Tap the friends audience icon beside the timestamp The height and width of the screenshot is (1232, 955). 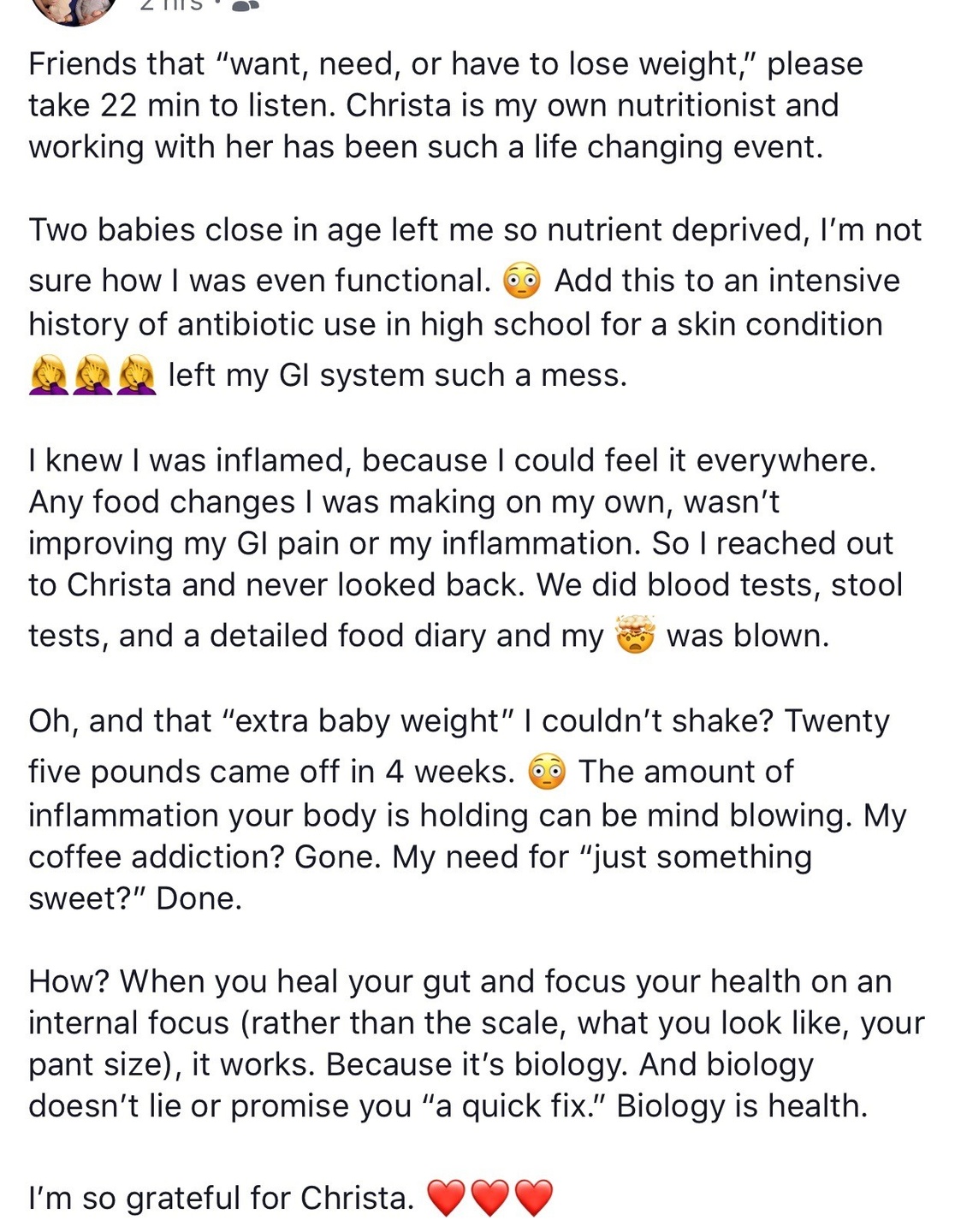[x=246, y=5]
